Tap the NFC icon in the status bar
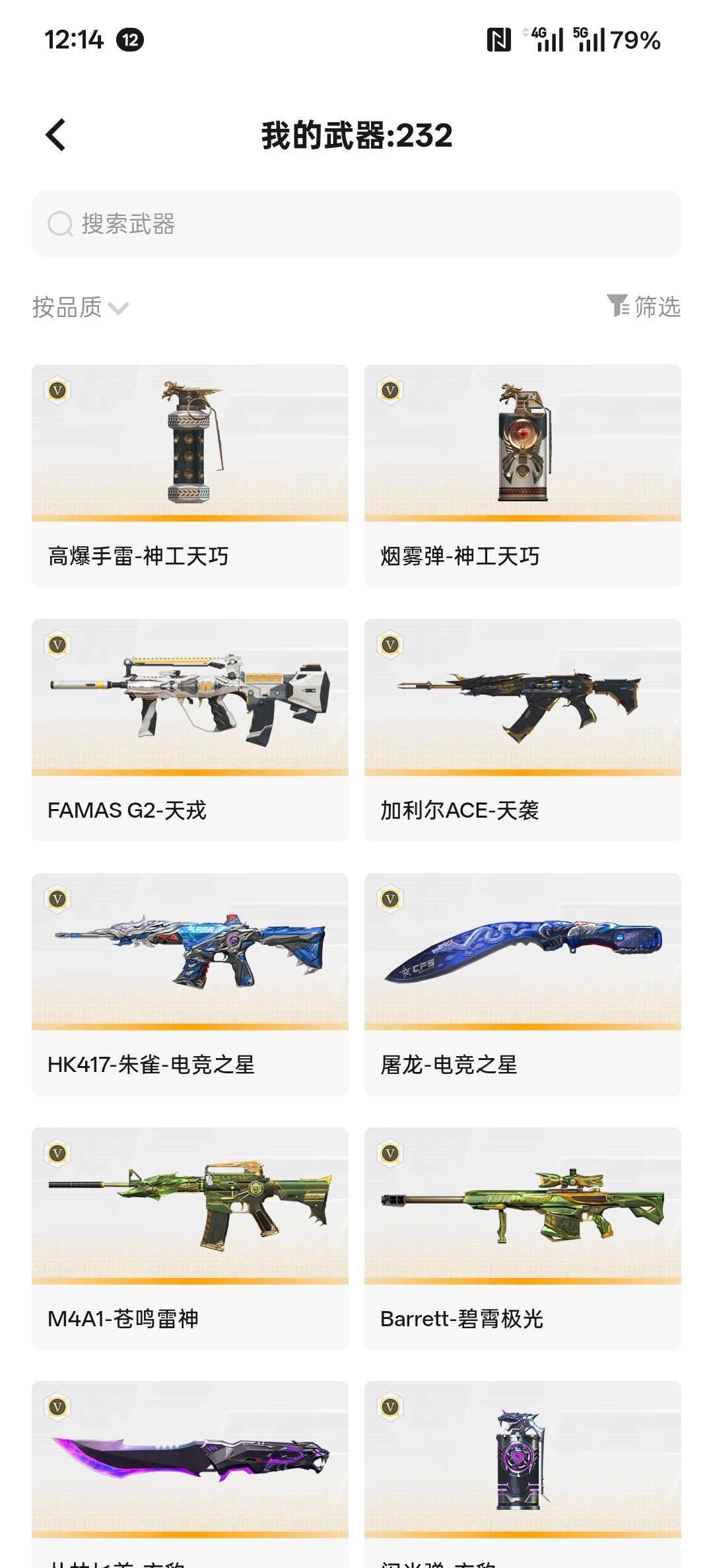This screenshot has width=713, height=1568. (x=500, y=40)
